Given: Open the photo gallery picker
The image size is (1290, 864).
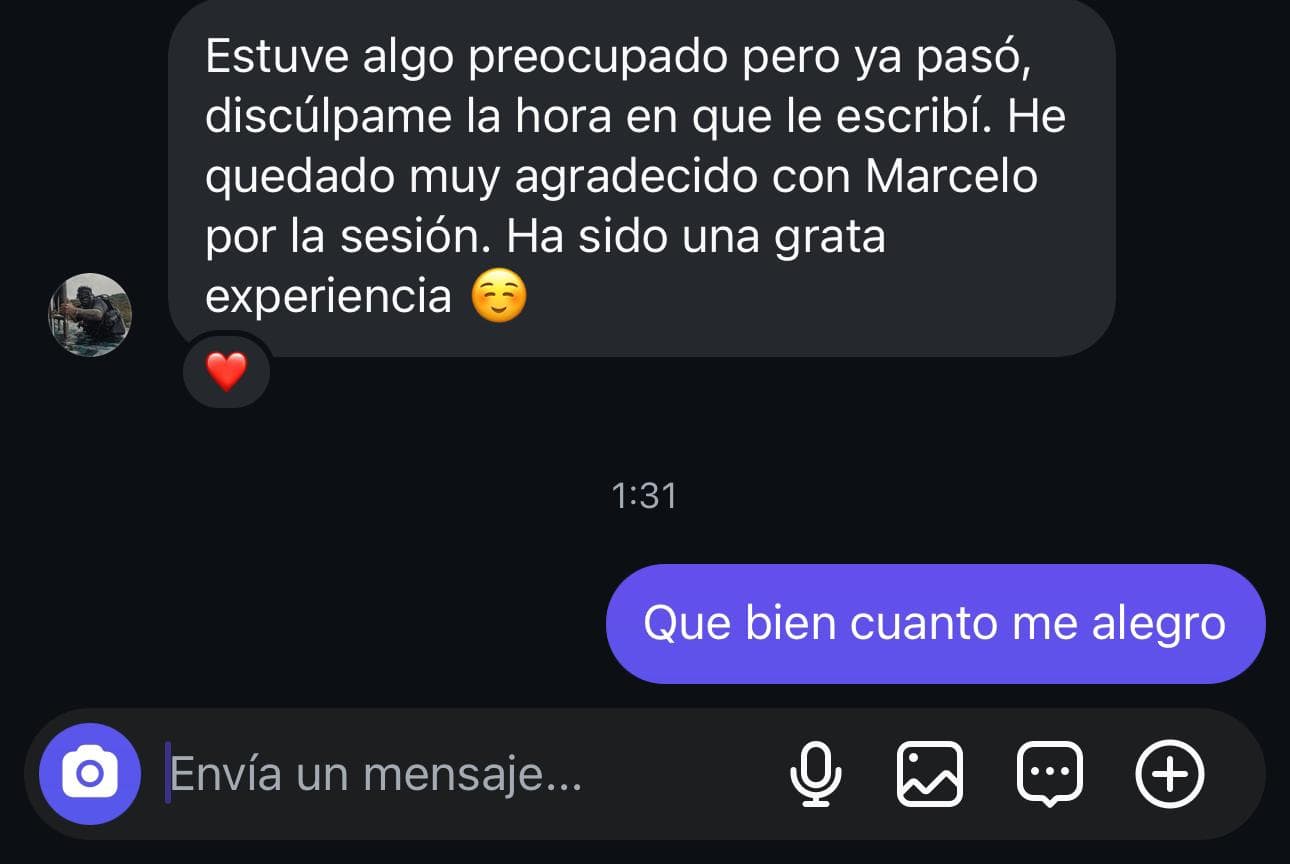Looking at the screenshot, I should pos(930,774).
